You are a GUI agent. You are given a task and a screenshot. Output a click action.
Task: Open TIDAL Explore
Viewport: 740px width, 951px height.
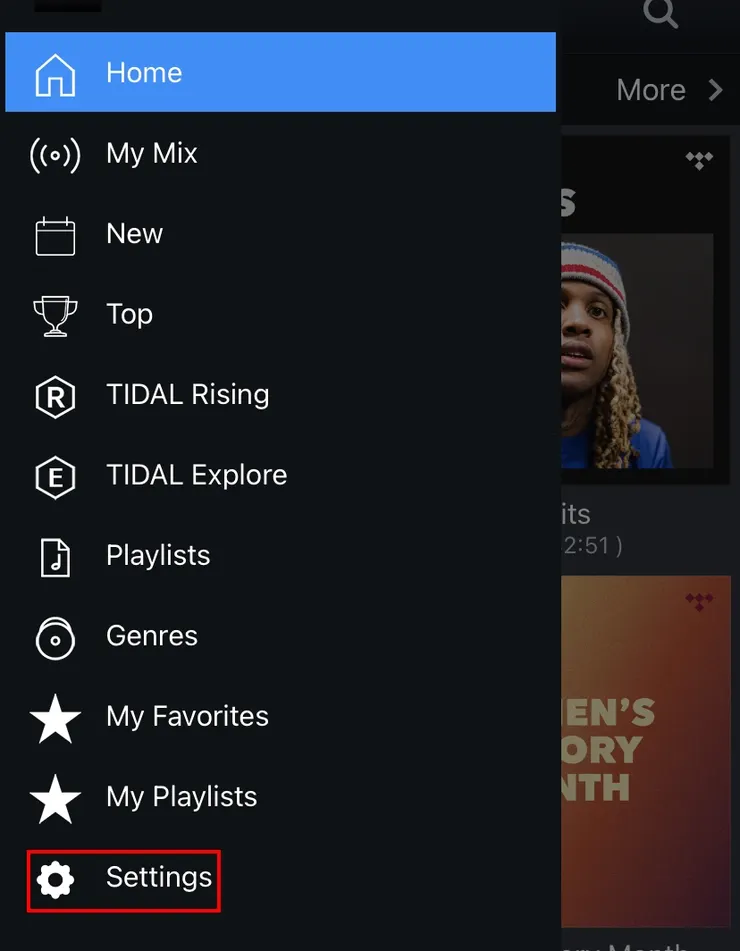[196, 475]
